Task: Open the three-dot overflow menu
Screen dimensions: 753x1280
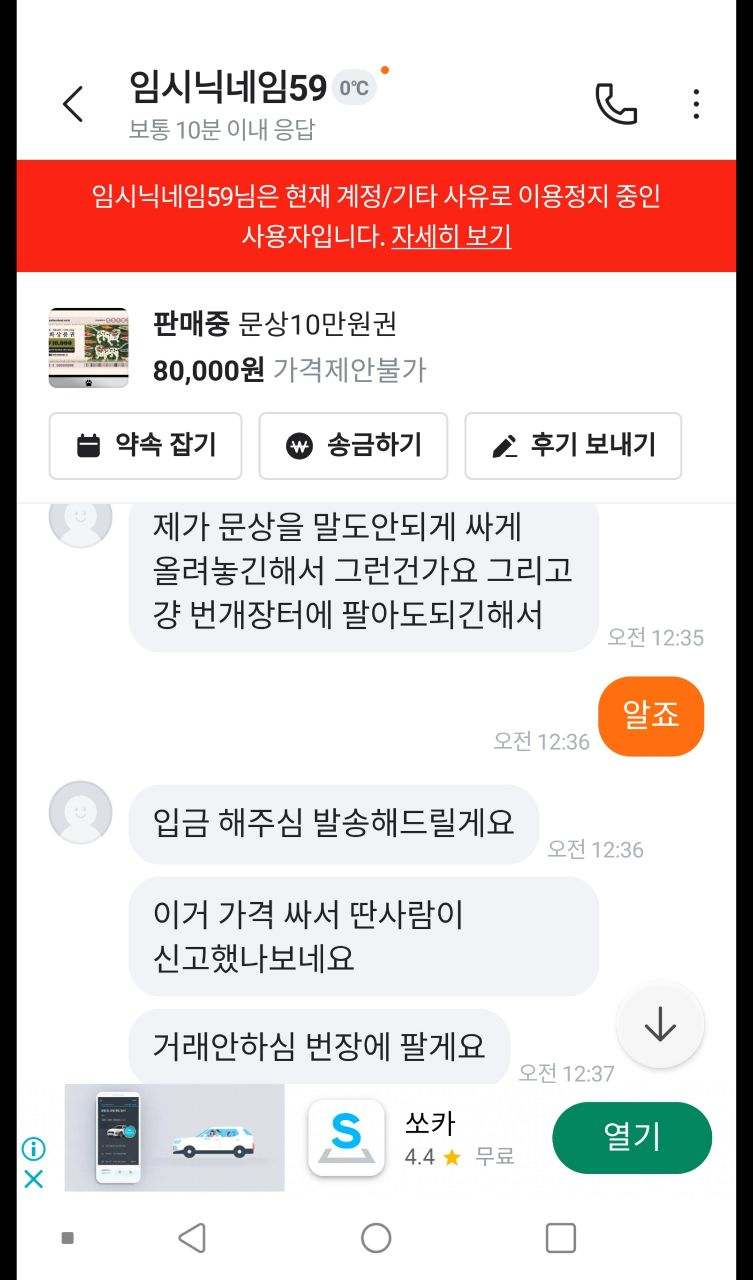Action: pos(696,104)
